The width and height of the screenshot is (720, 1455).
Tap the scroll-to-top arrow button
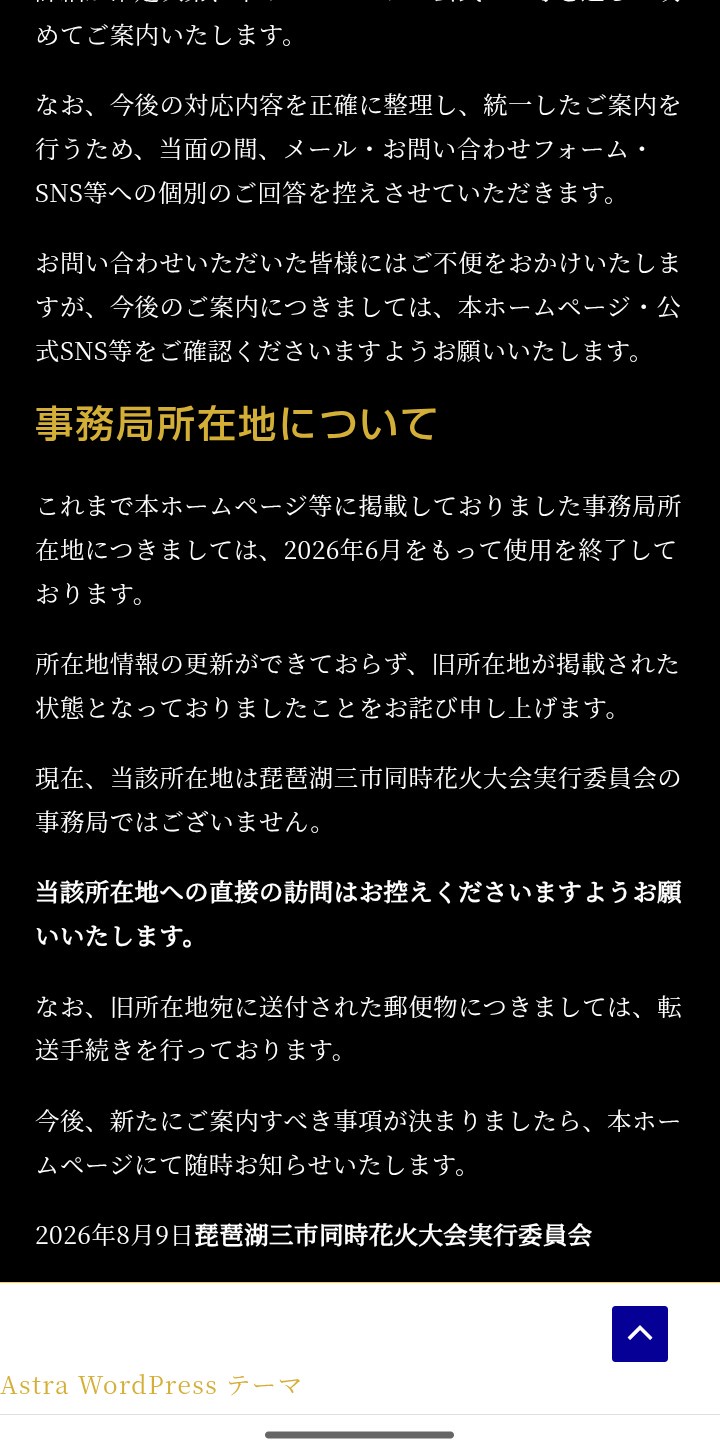point(640,1334)
